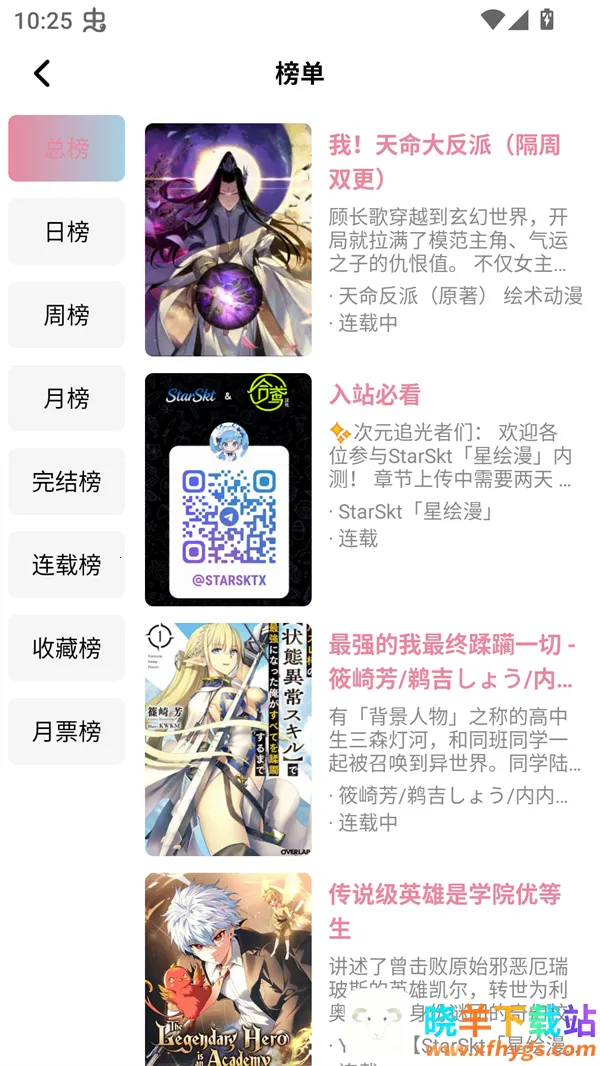The height and width of the screenshot is (1066, 600).
Task: Go back using the top-left arrow
Action: click(x=42, y=73)
